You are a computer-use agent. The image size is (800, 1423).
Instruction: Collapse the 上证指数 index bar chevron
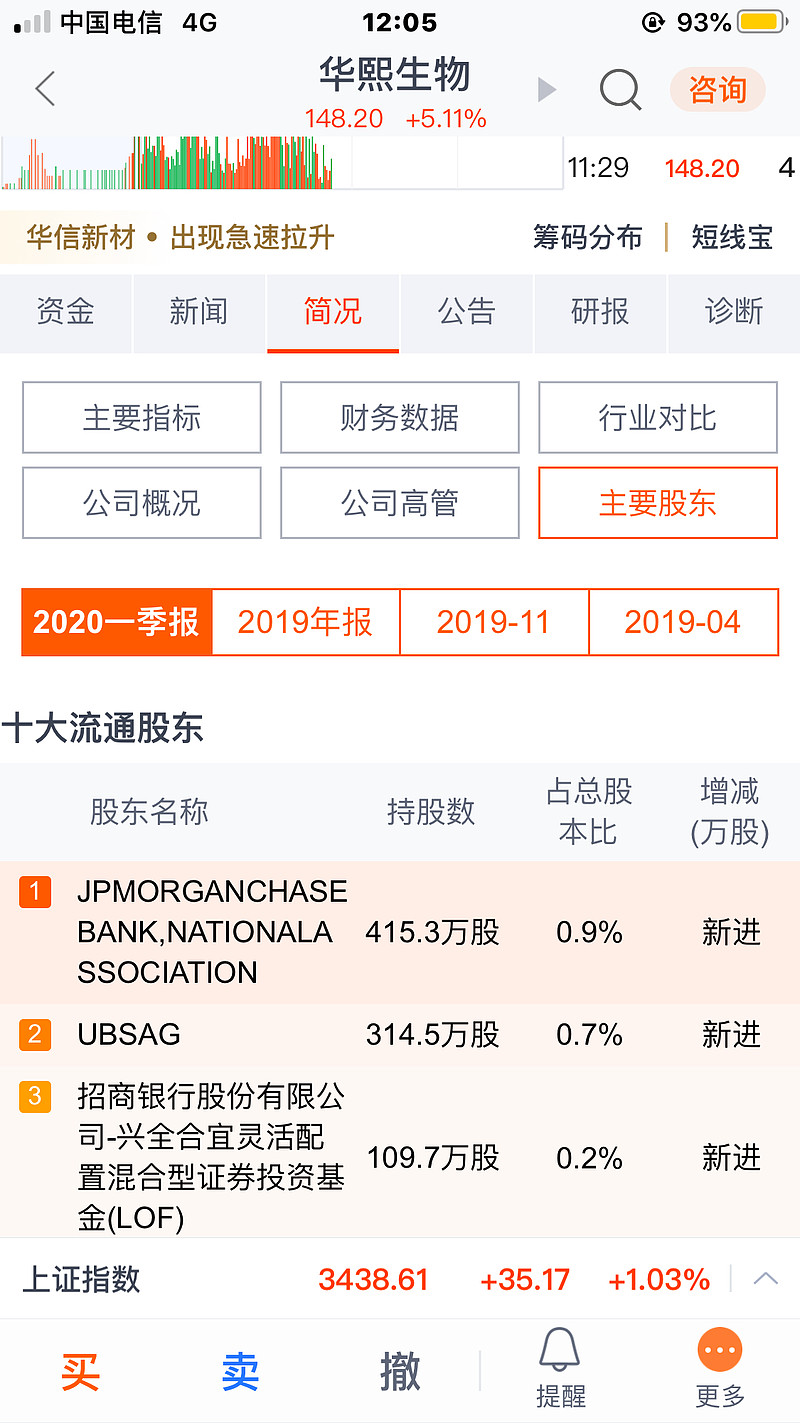[766, 1279]
